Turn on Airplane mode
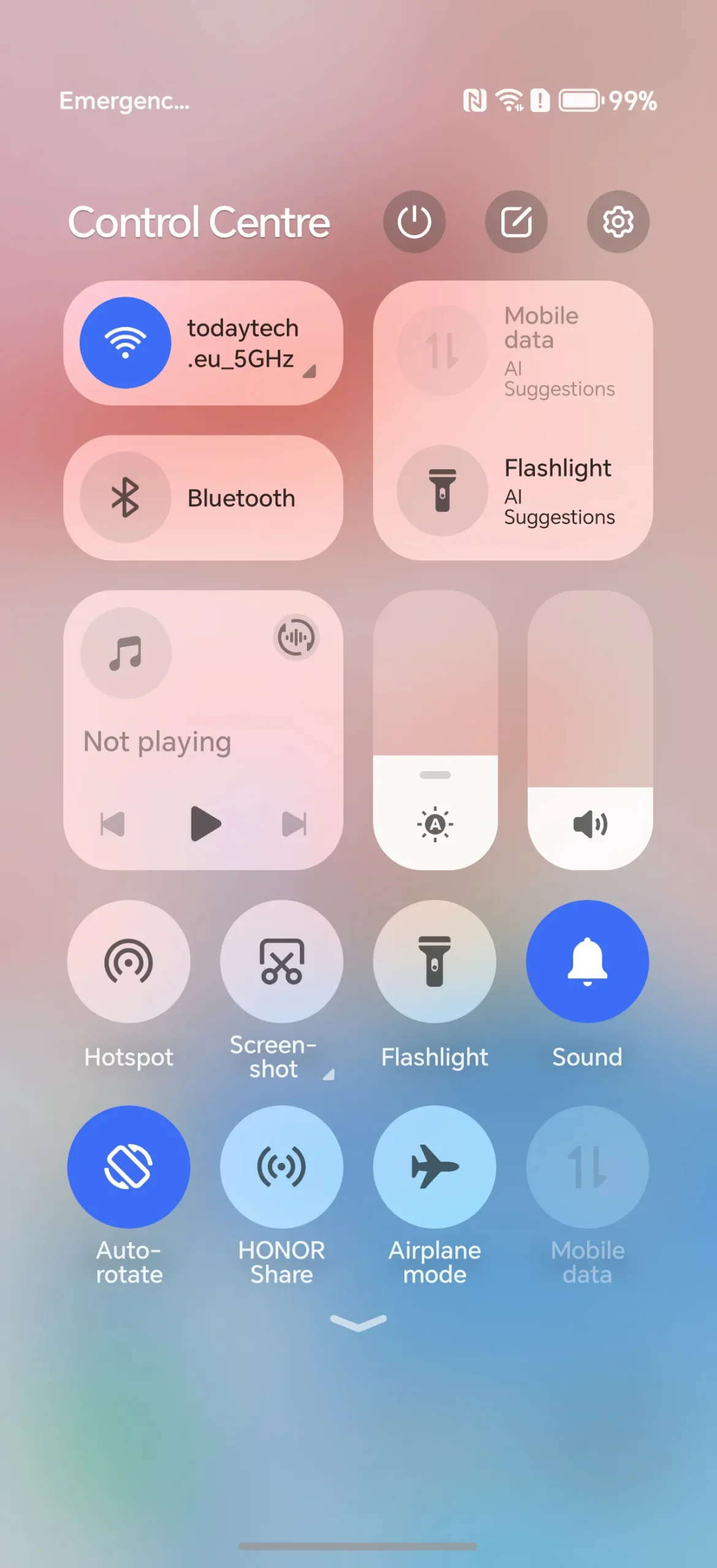Image resolution: width=717 pixels, height=1568 pixels. pyautogui.click(x=434, y=1167)
